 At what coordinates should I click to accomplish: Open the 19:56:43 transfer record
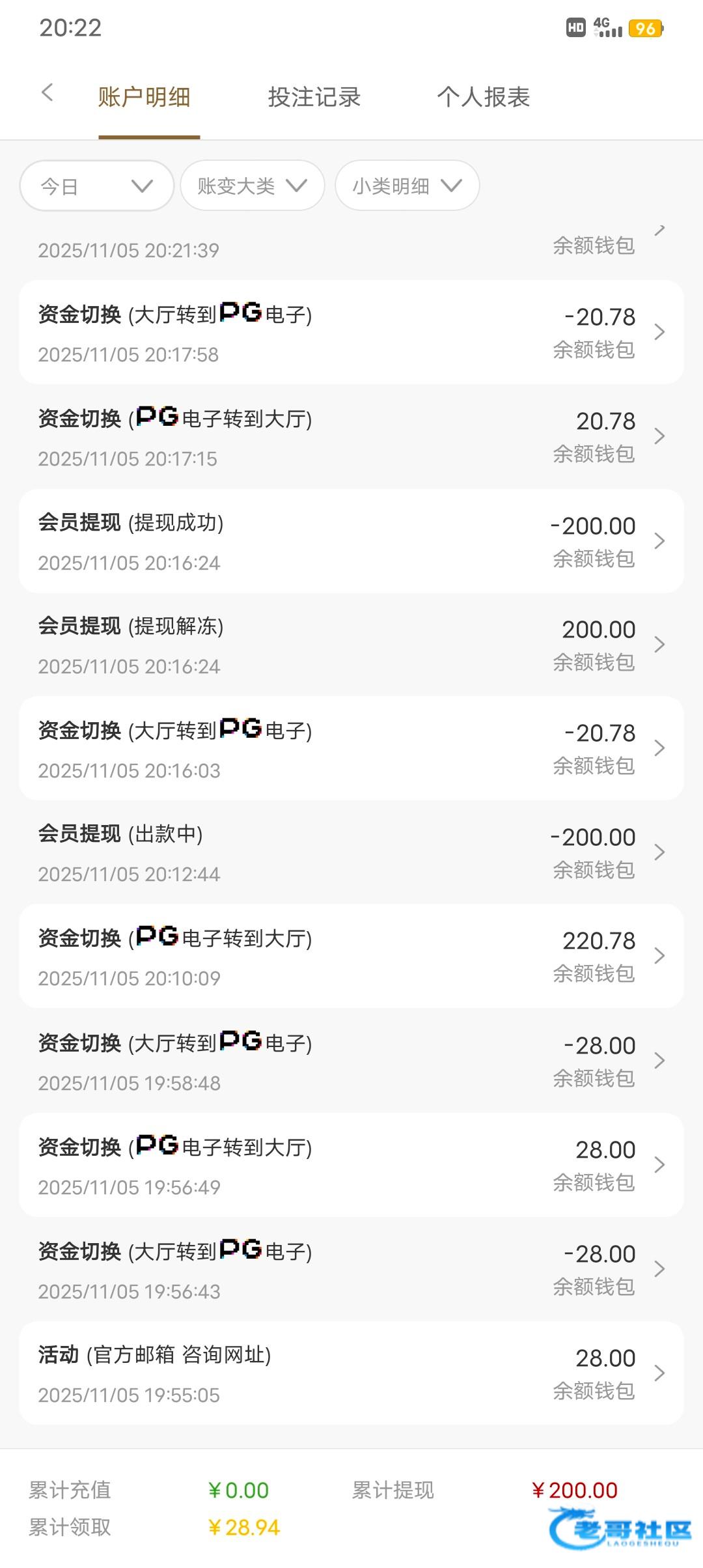[x=351, y=1269]
